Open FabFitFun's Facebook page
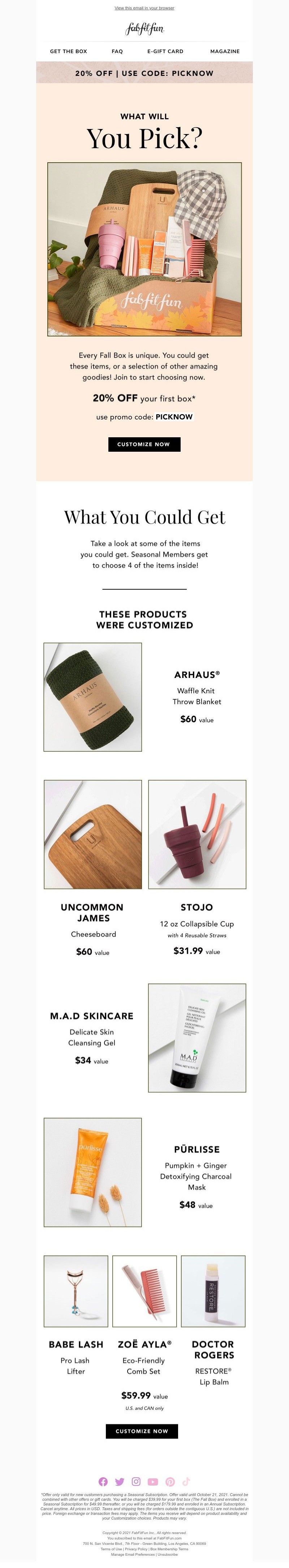This screenshot has width=289, height=1568. pos(103,1482)
